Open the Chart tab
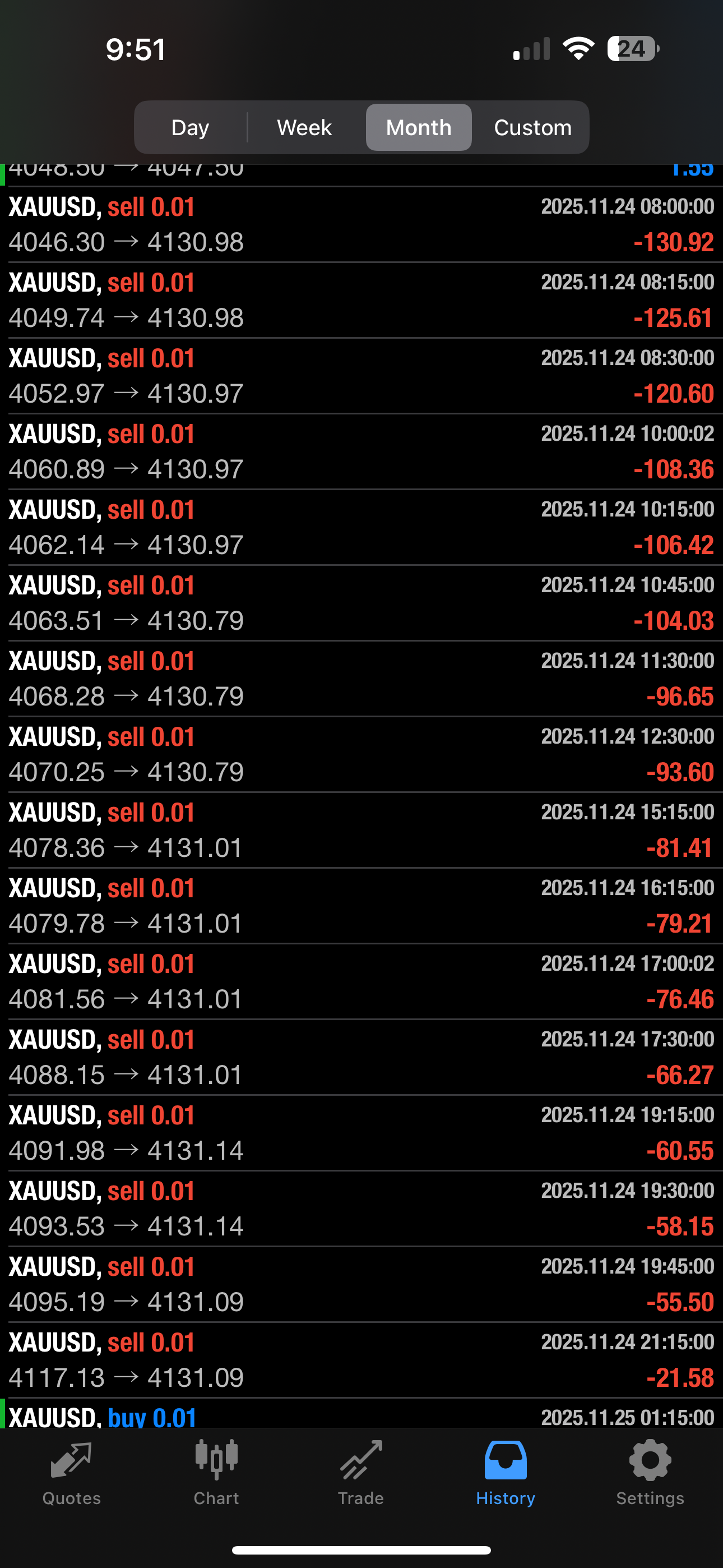The width and height of the screenshot is (723, 1568). pos(216,1472)
